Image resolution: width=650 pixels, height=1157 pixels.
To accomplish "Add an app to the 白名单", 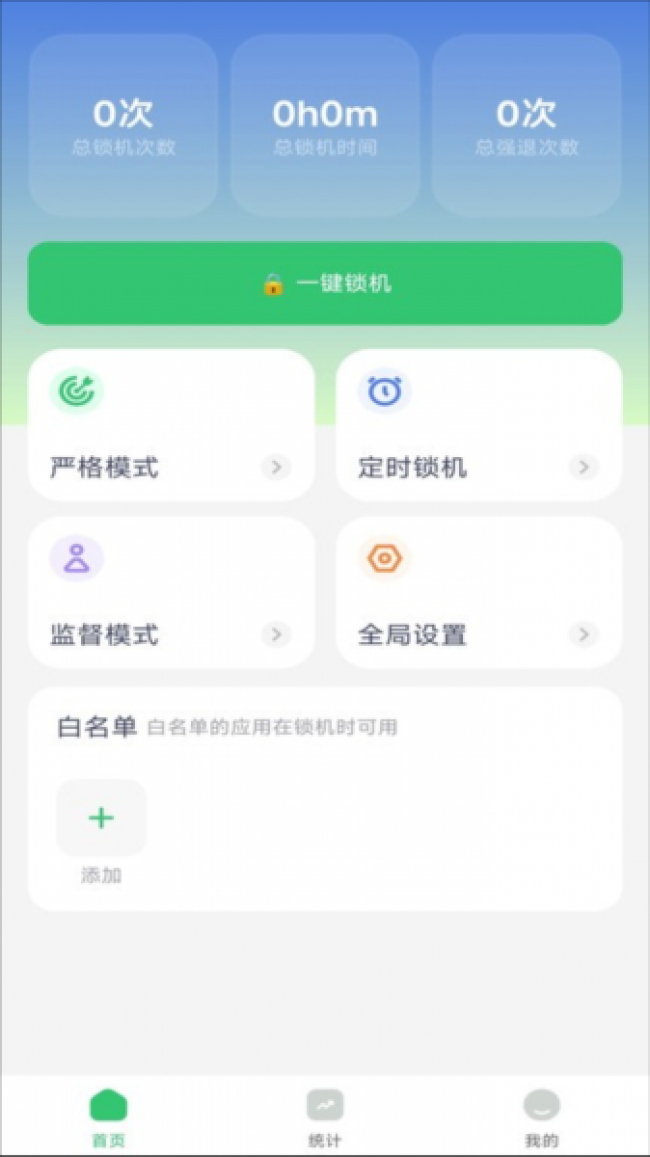I will (x=101, y=819).
